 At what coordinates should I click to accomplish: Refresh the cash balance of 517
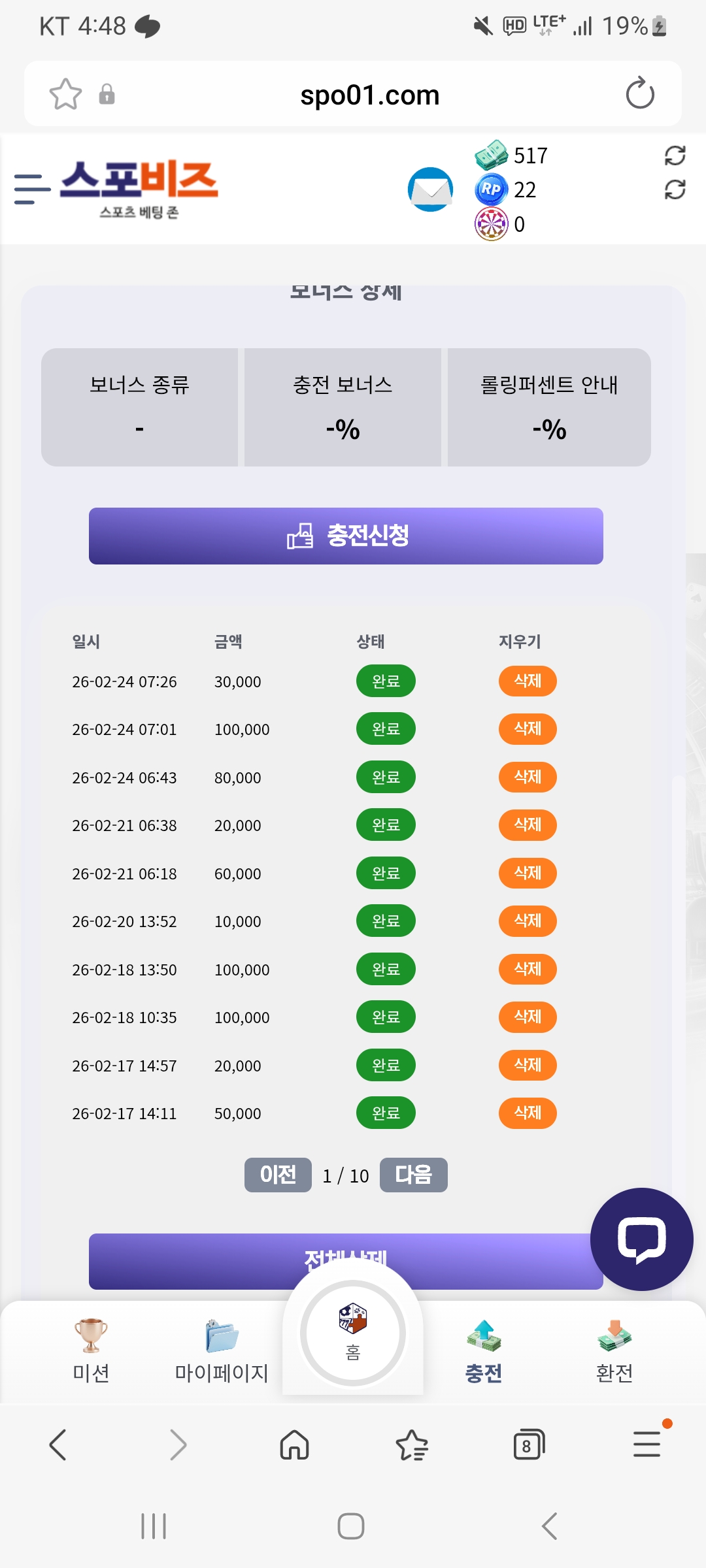[x=675, y=155]
